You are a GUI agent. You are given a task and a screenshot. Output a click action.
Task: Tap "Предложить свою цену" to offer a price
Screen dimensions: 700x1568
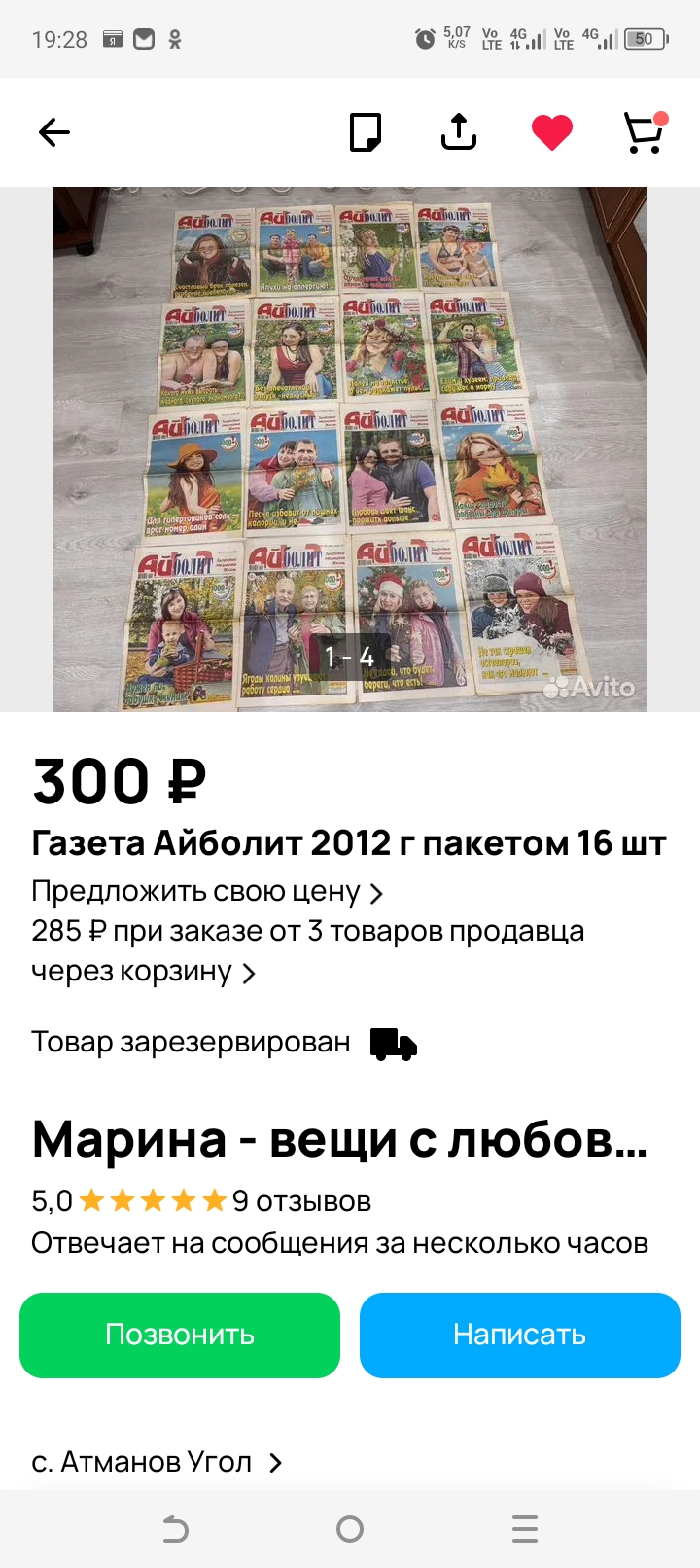coord(206,891)
